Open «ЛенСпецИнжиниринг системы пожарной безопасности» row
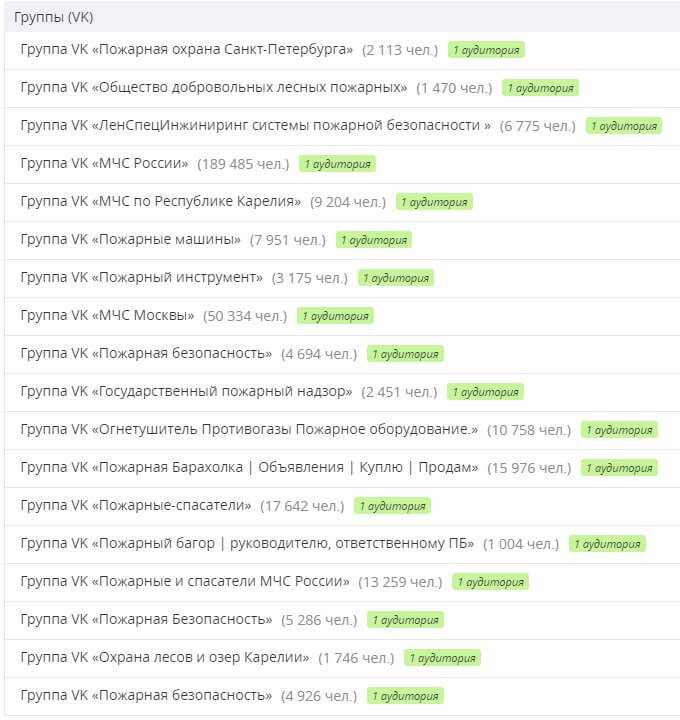 pyautogui.click(x=255, y=125)
